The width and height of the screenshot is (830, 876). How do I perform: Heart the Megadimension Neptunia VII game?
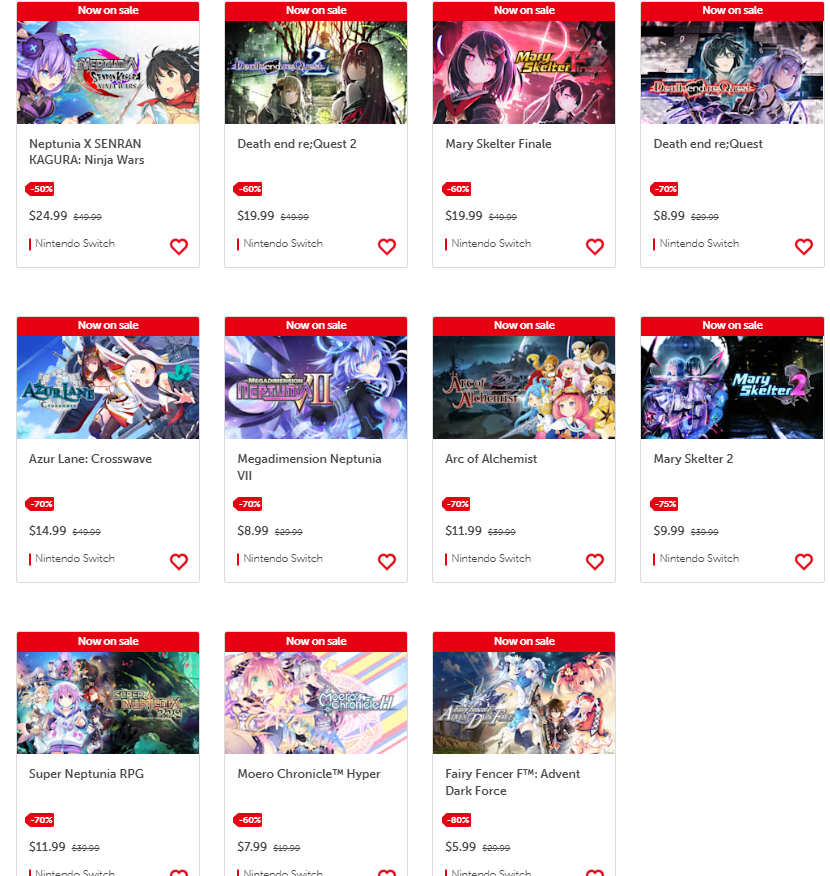(387, 561)
